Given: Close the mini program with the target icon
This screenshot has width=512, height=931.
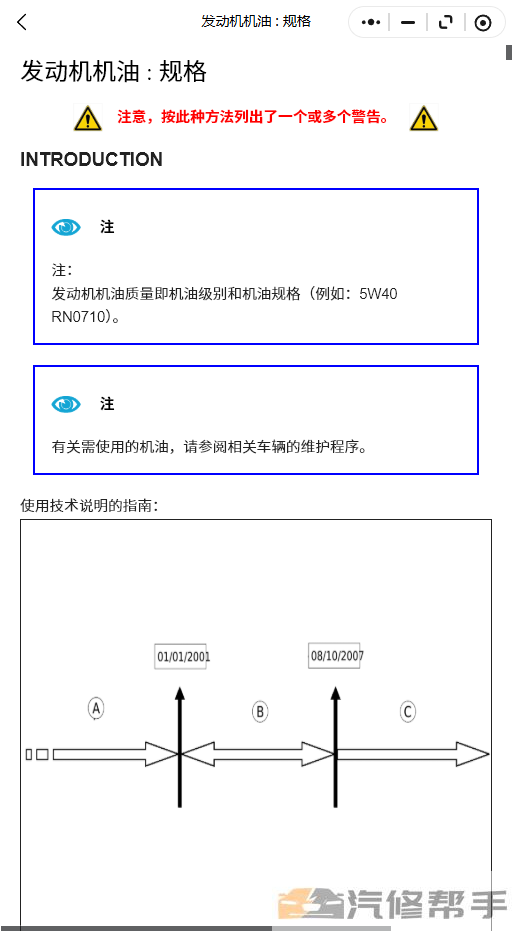Looking at the screenshot, I should click(483, 23).
